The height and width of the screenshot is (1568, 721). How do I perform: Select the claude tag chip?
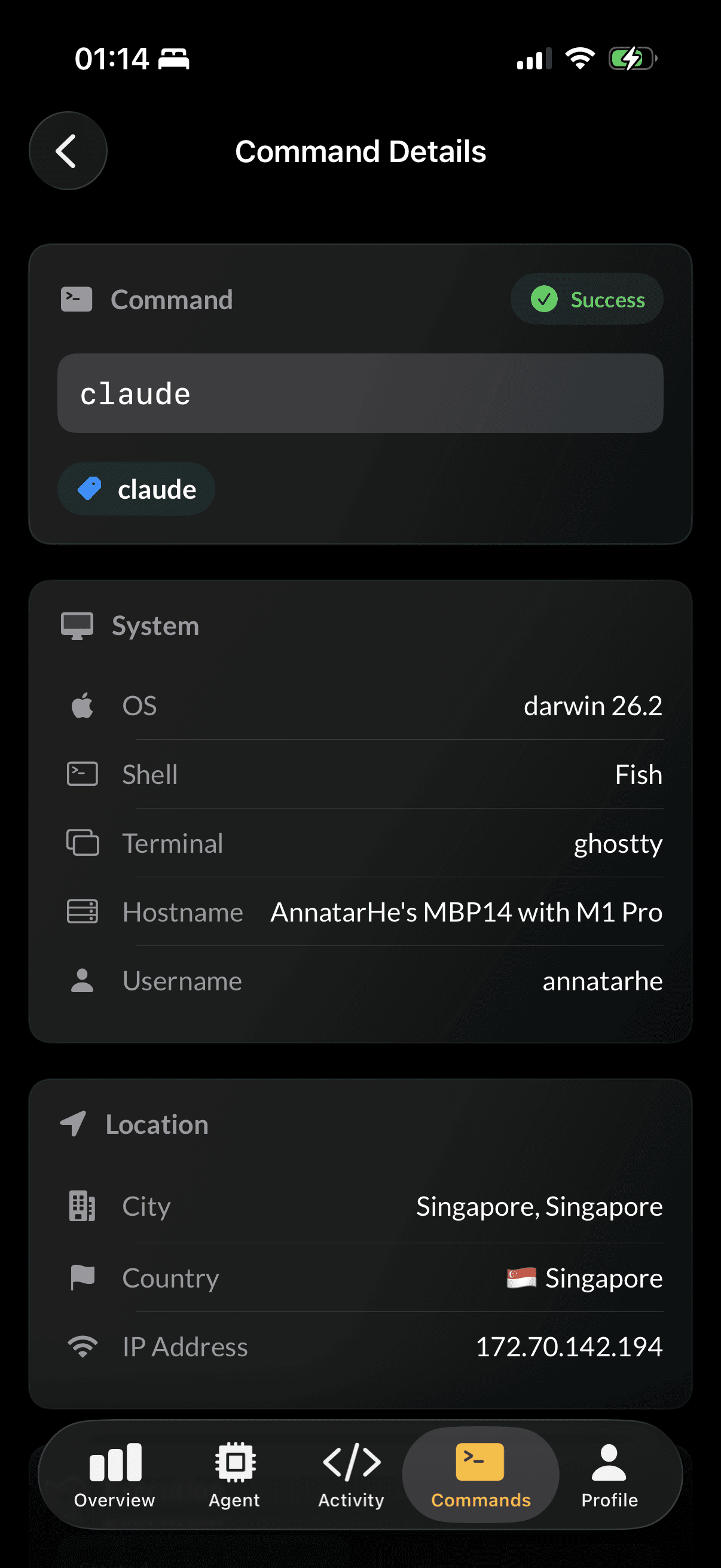pos(136,488)
